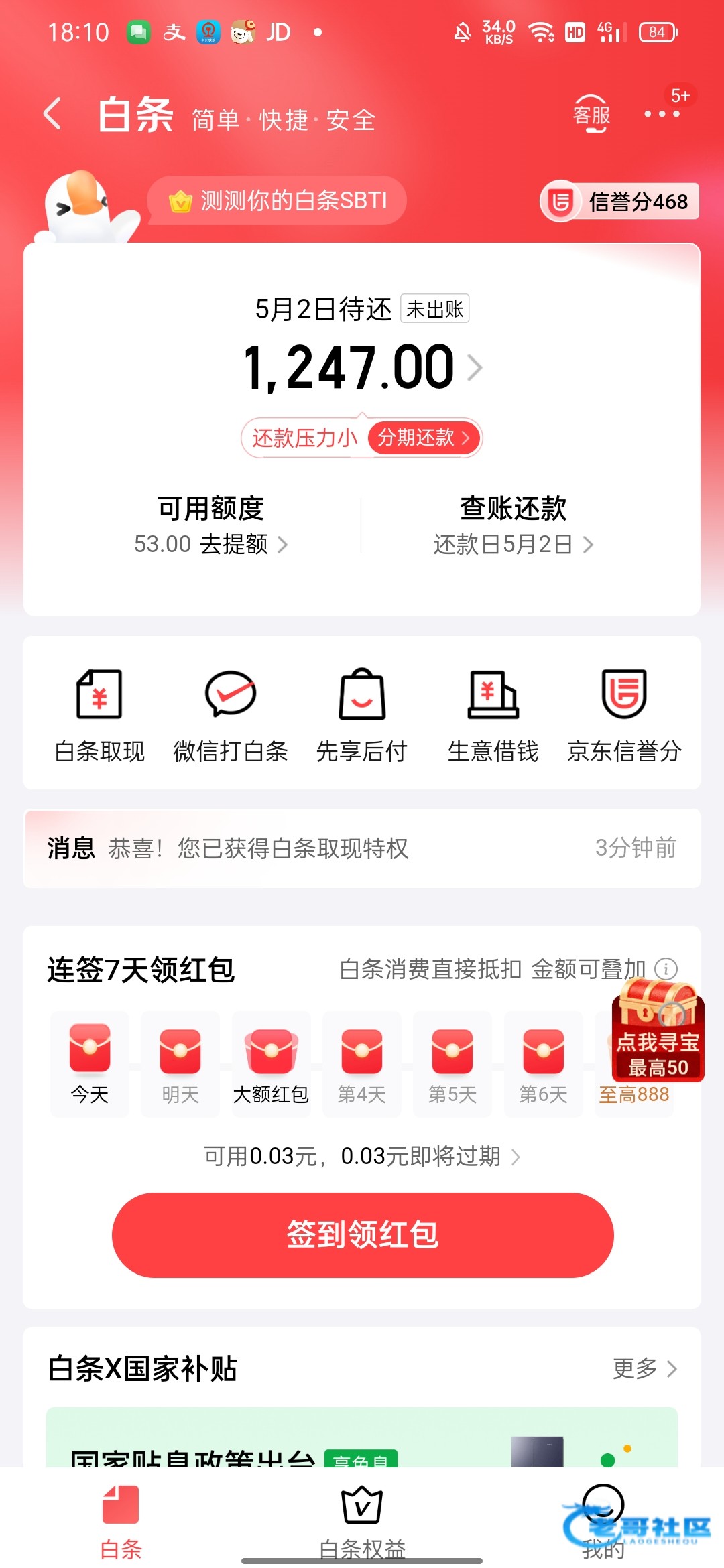Viewport: 724px width, 1568px height.
Task: Open 京东信誉分
Action: pyautogui.click(x=624, y=714)
